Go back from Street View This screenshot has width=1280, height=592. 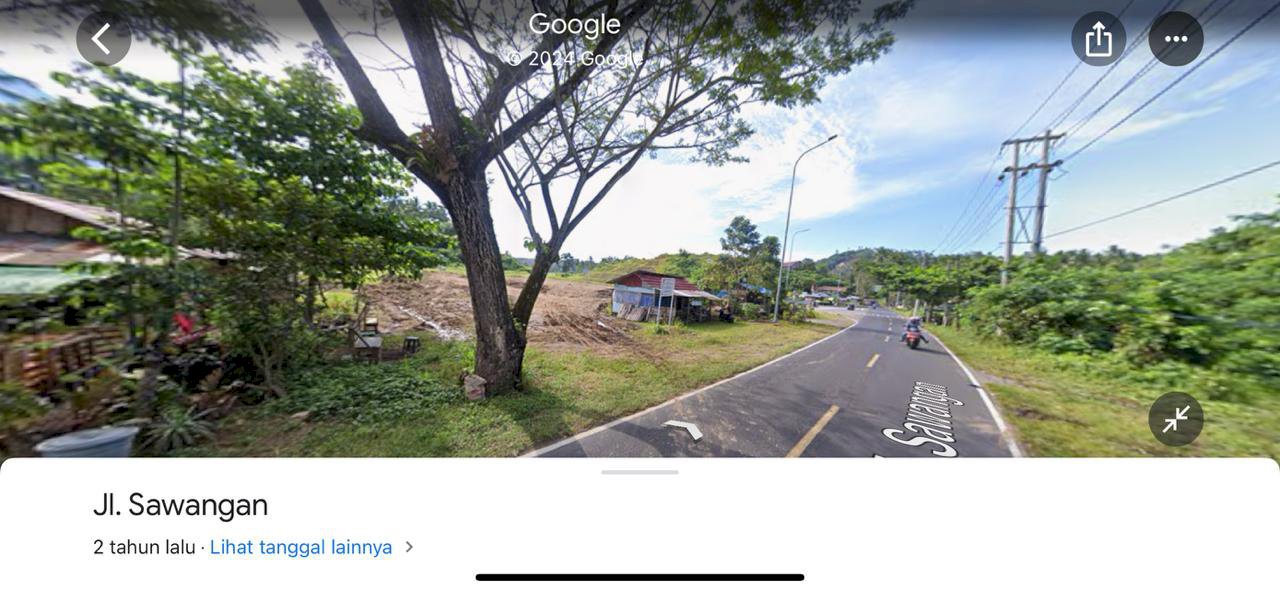click(x=103, y=39)
